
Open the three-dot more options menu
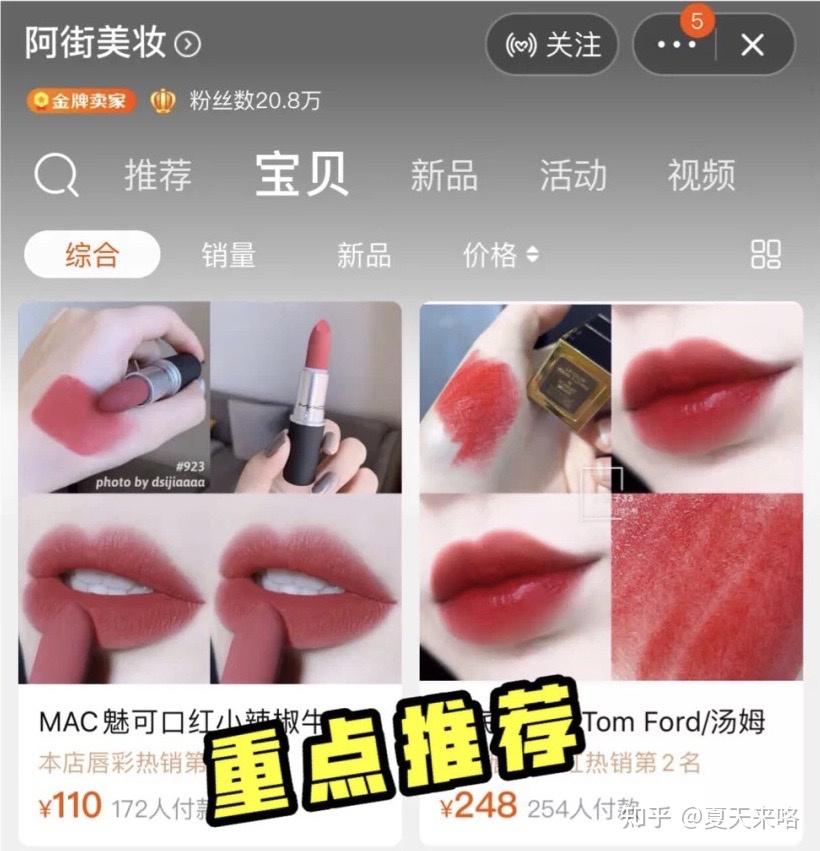677,45
